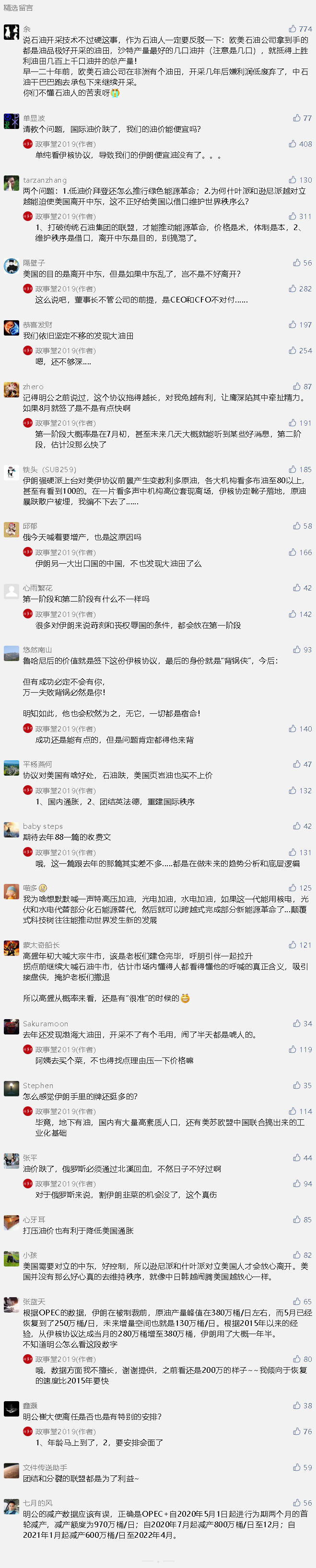Like Stephen's comment

(x=296, y=1085)
